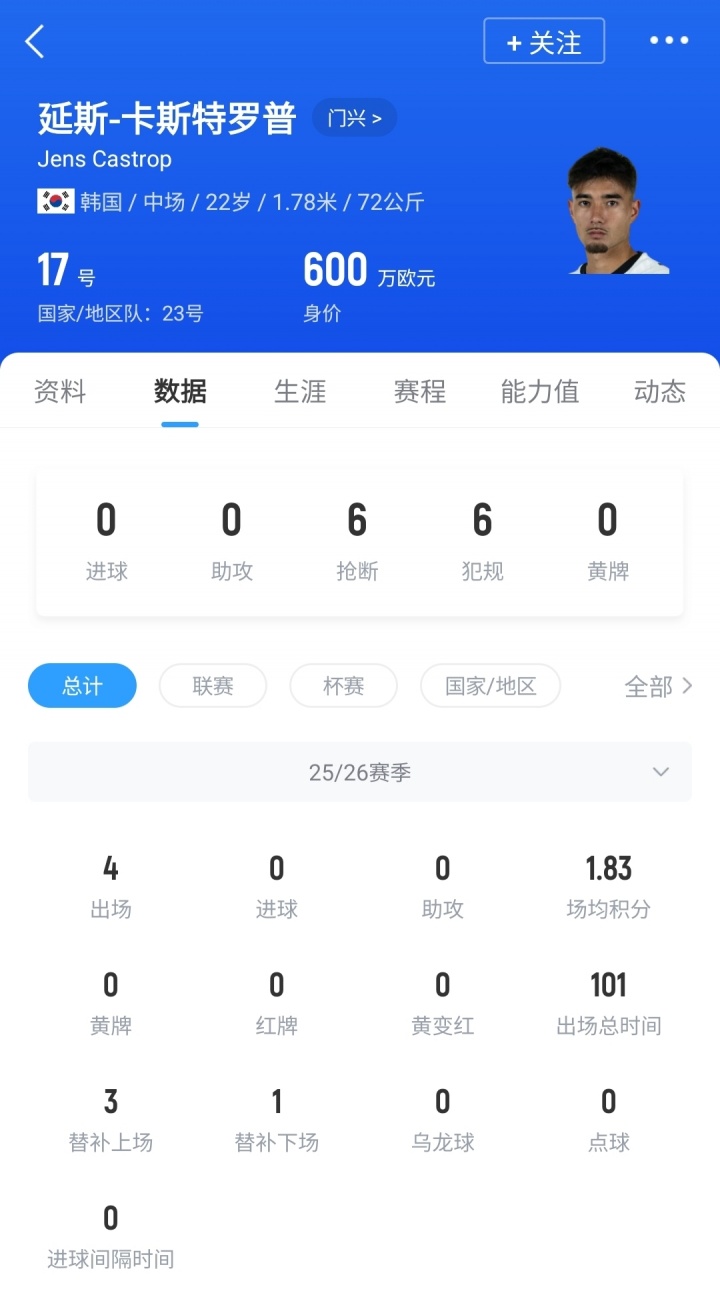Open the 动态 tab

(x=659, y=391)
